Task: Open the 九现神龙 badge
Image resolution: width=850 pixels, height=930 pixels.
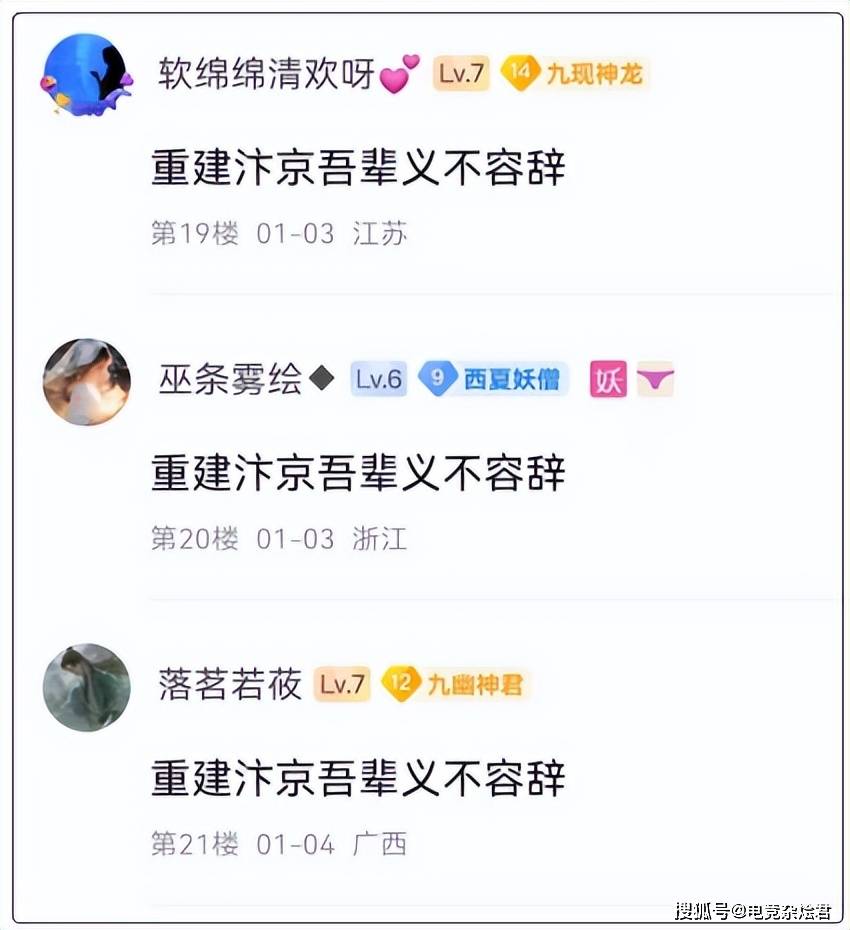Action: tap(574, 73)
